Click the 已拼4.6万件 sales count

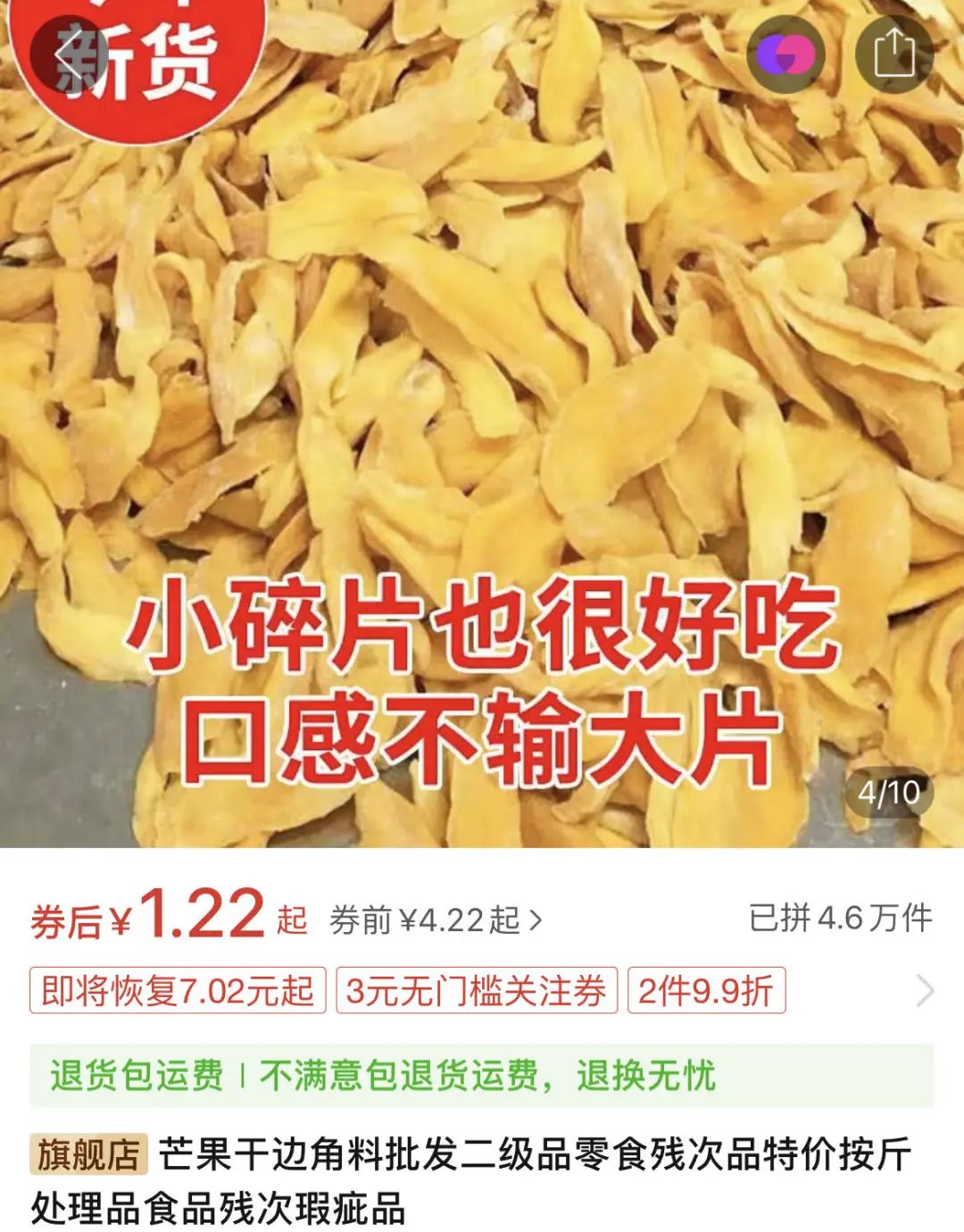tap(839, 914)
